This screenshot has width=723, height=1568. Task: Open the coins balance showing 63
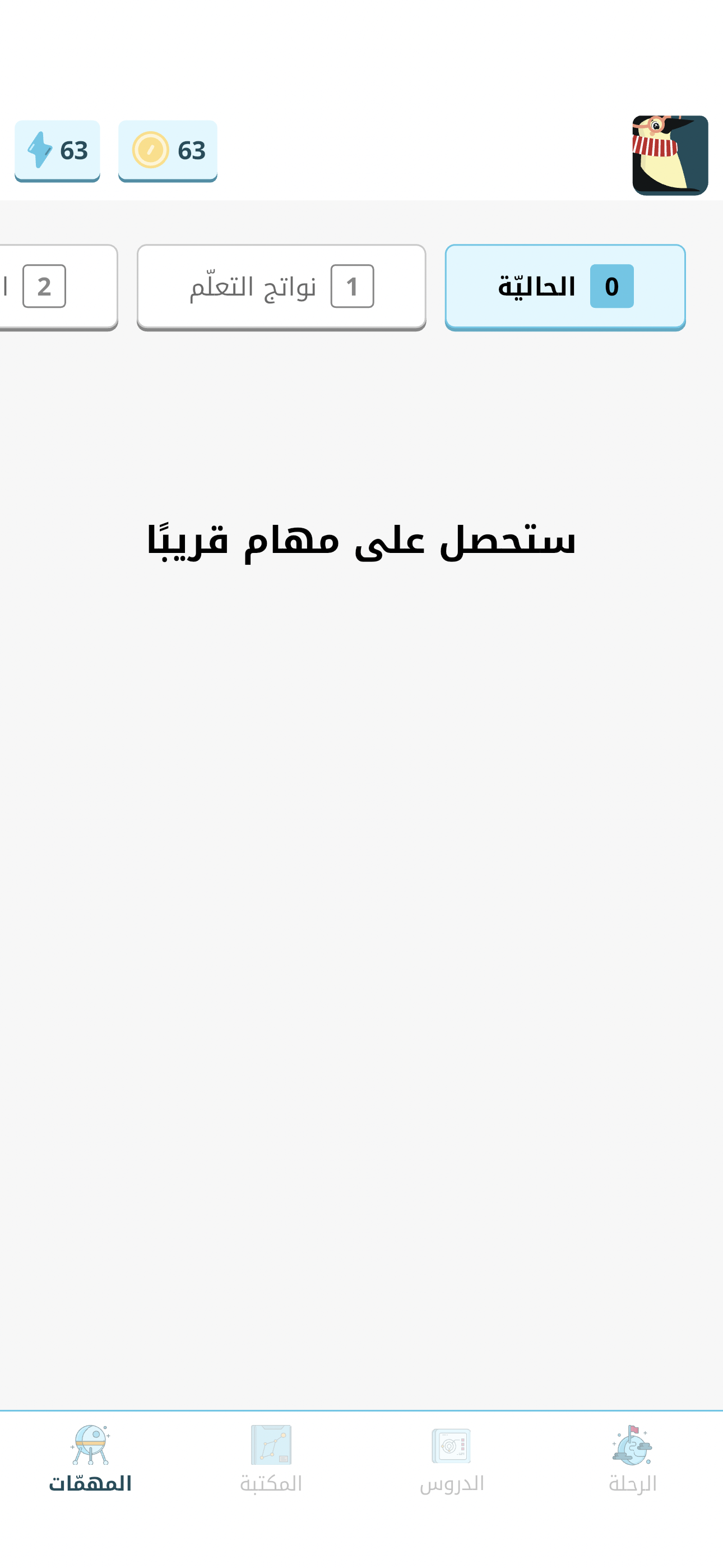[168, 150]
